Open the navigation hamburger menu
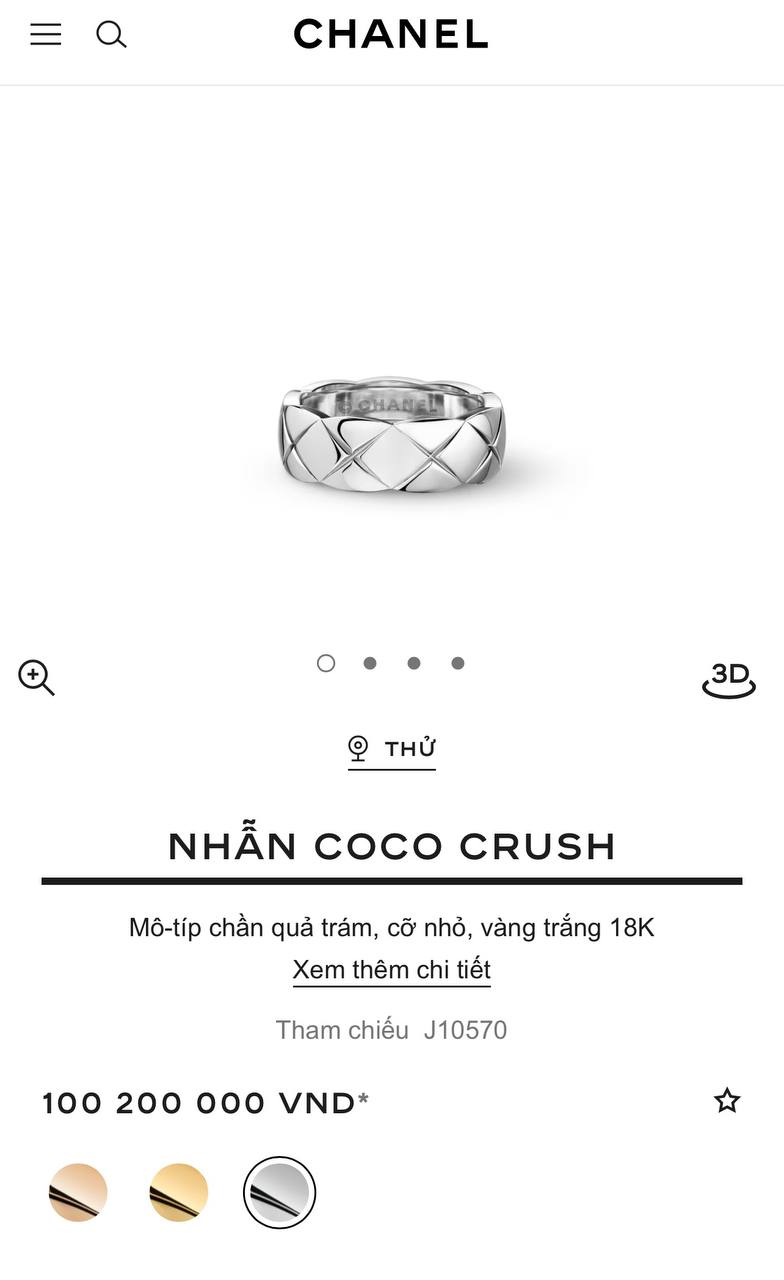This screenshot has height=1280, width=784. 45,34
